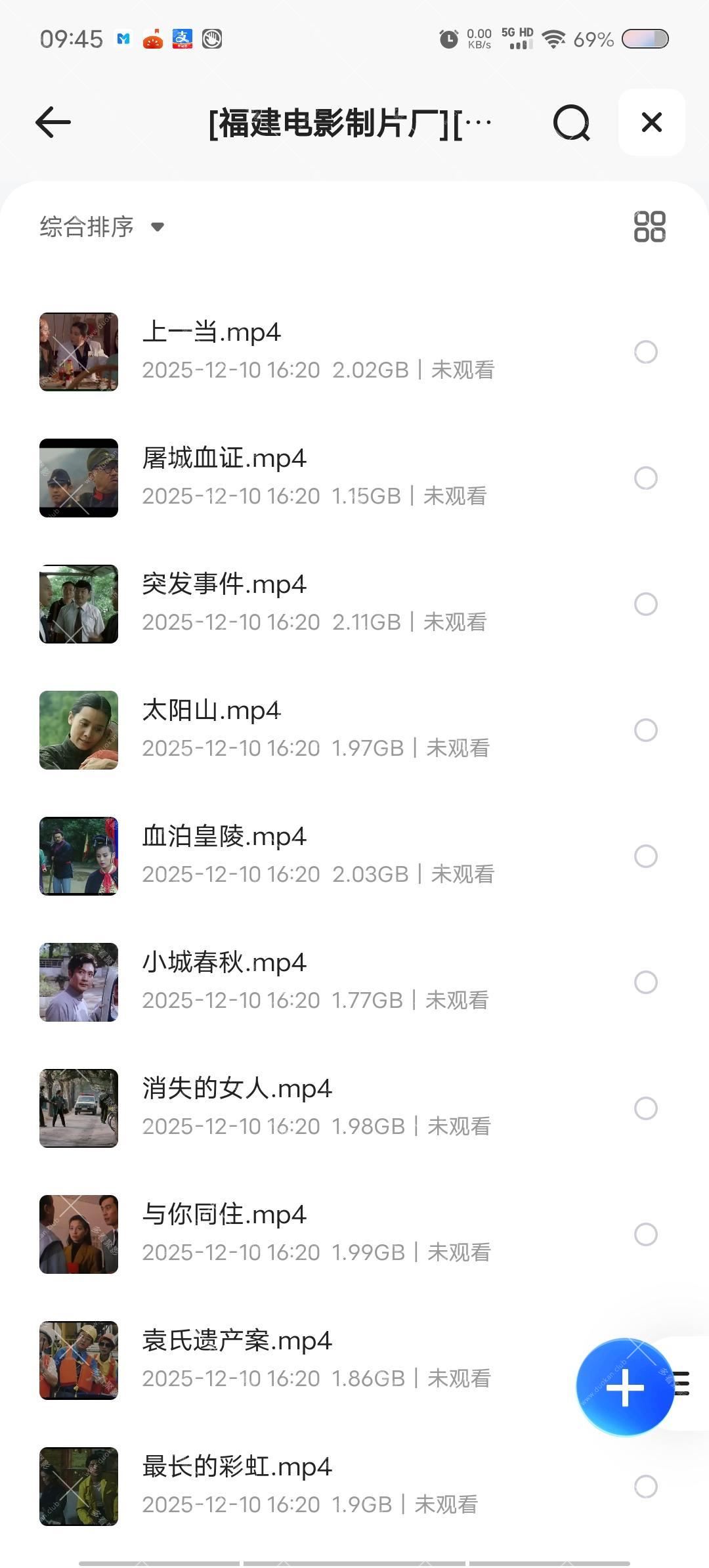Open search from the top bar
Screen dimensions: 709x1568
pyautogui.click(x=572, y=122)
